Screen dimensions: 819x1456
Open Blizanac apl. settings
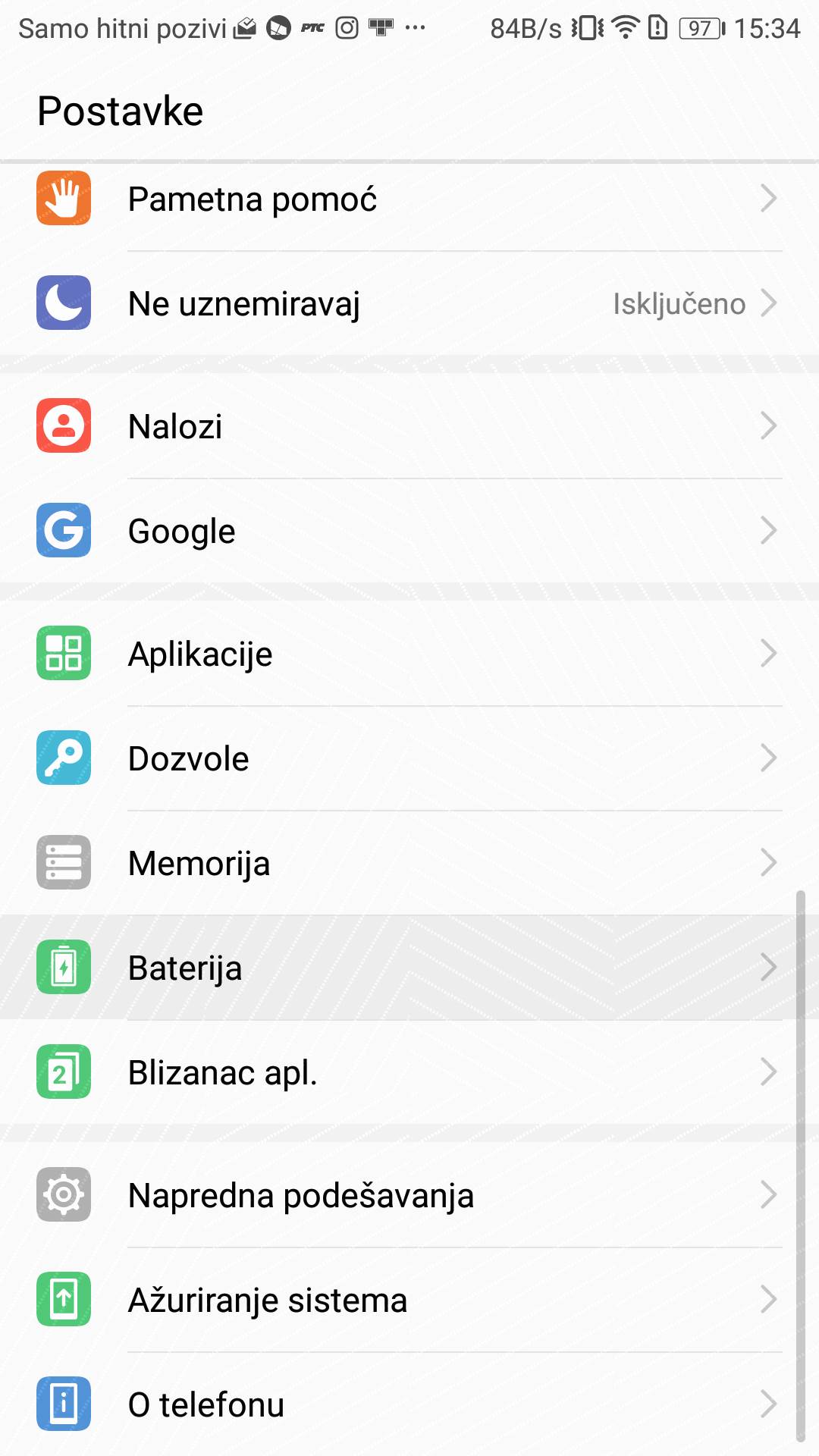pos(409,1072)
